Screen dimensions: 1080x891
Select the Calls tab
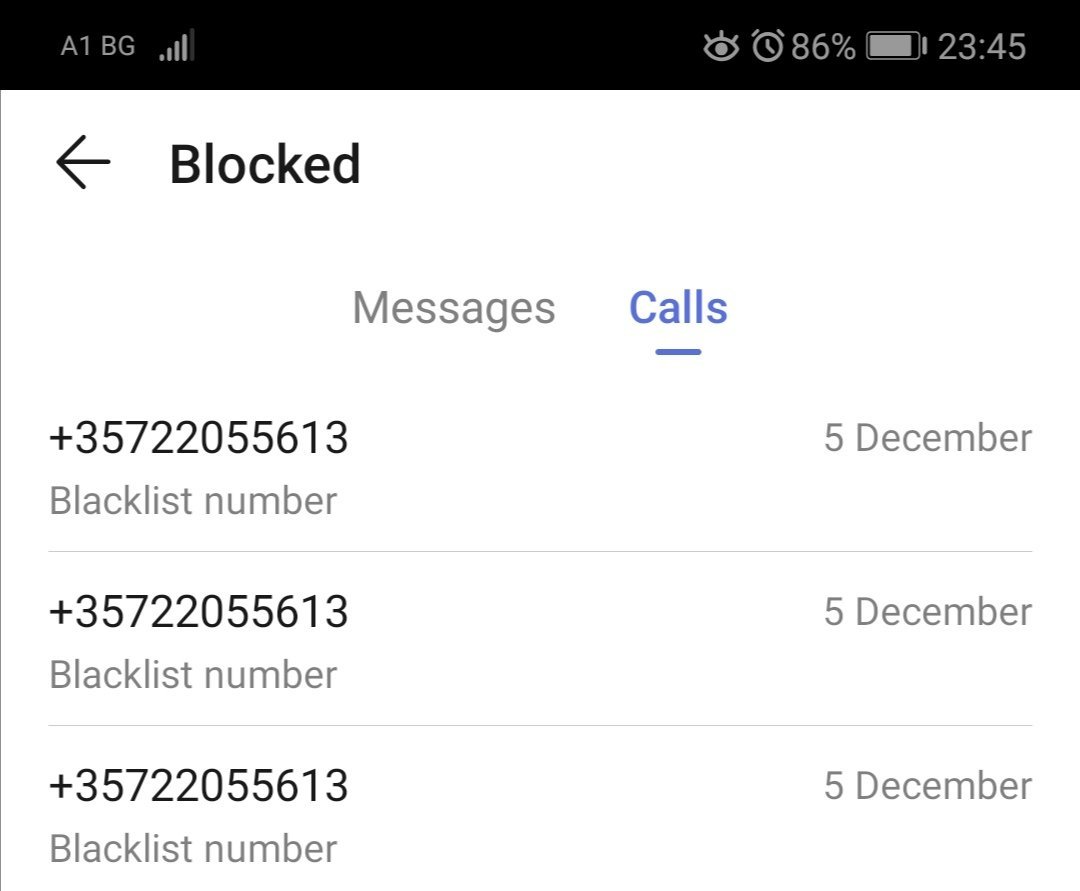point(678,308)
